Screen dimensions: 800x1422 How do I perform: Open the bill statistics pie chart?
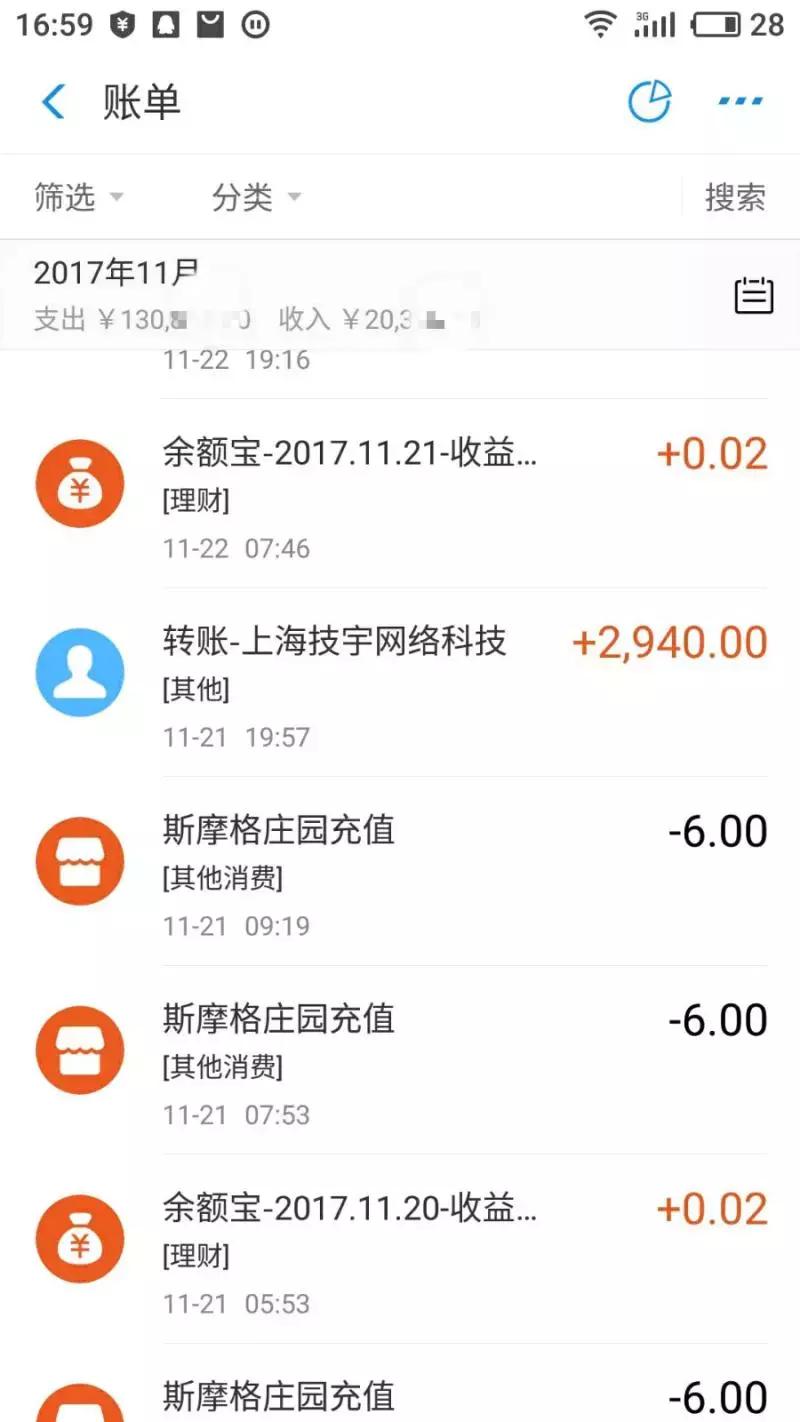(649, 101)
